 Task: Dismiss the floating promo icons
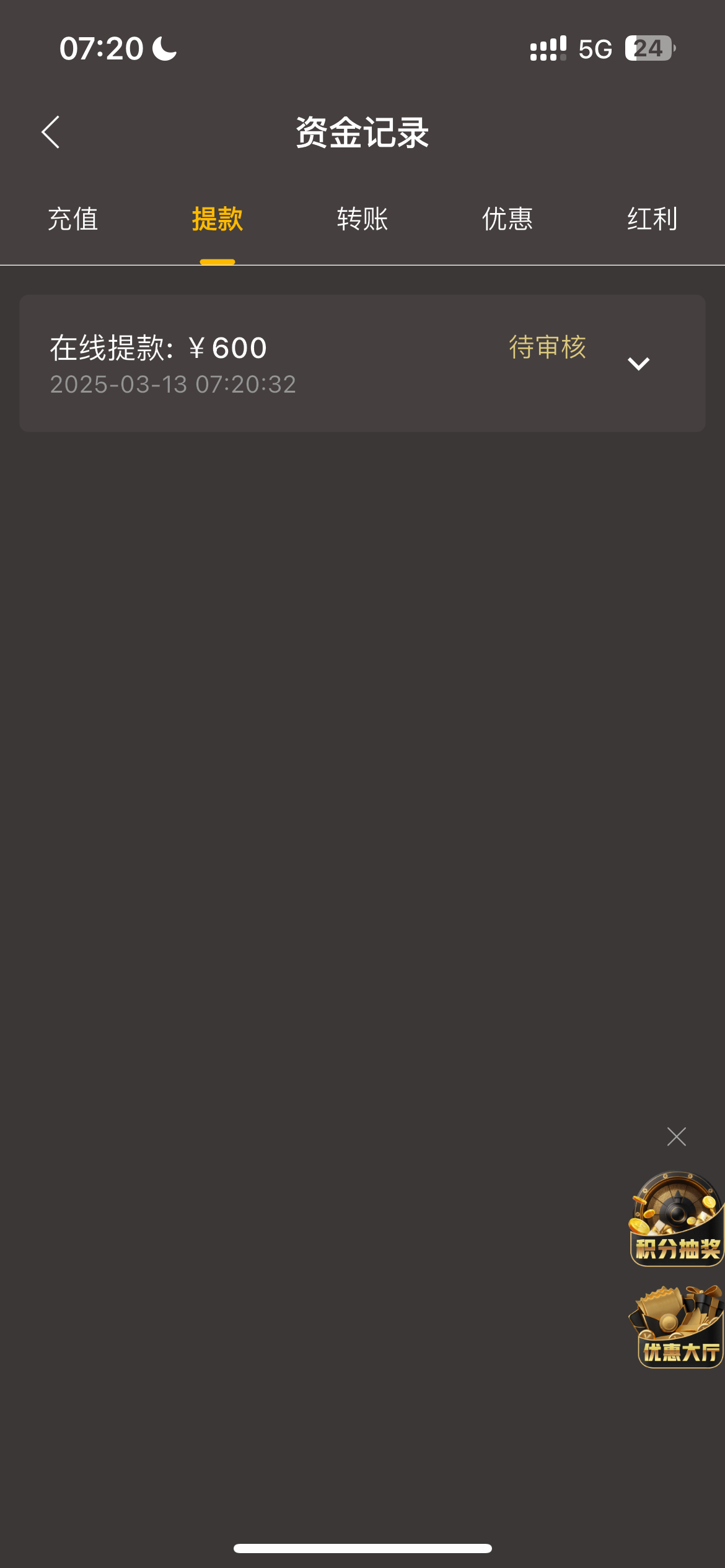click(676, 1136)
